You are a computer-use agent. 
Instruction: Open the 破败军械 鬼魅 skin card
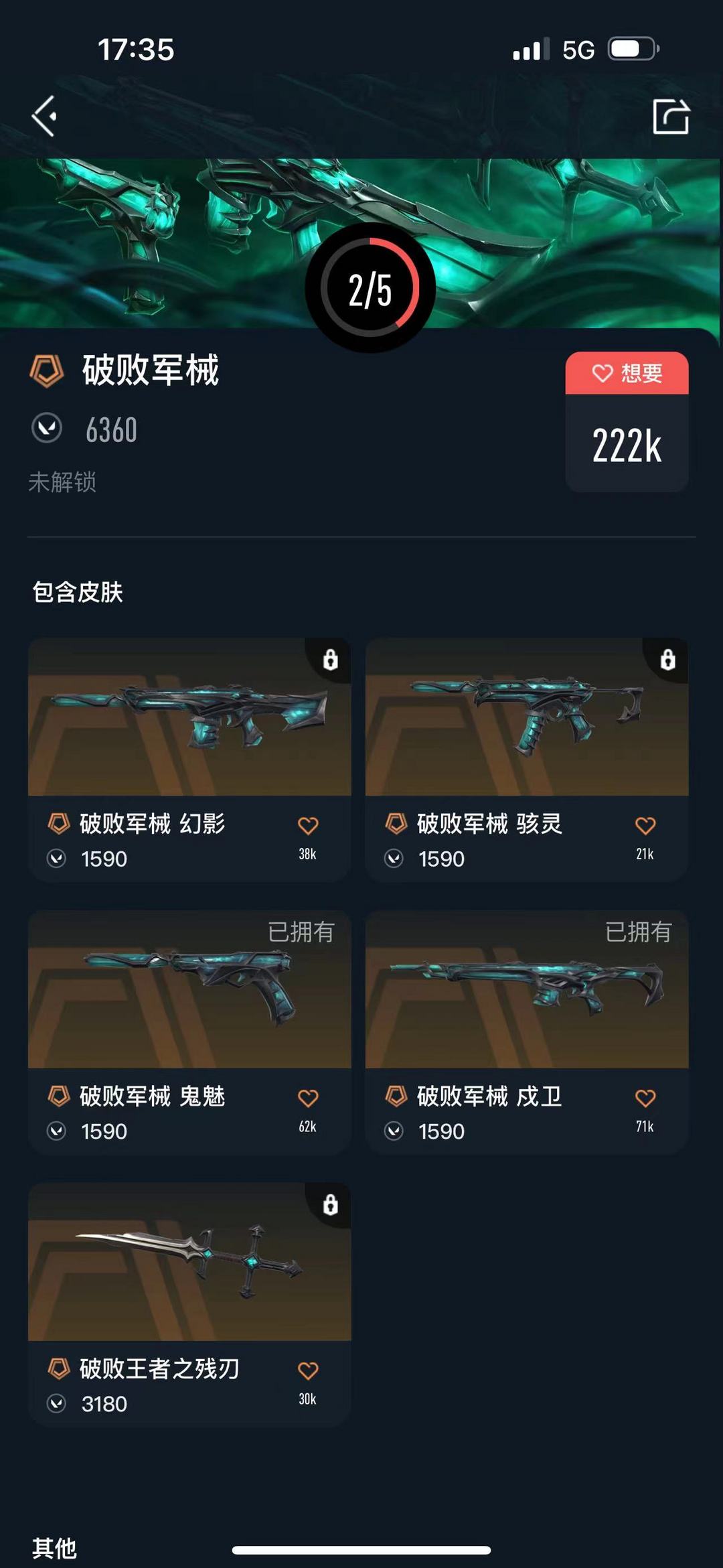[189, 1032]
